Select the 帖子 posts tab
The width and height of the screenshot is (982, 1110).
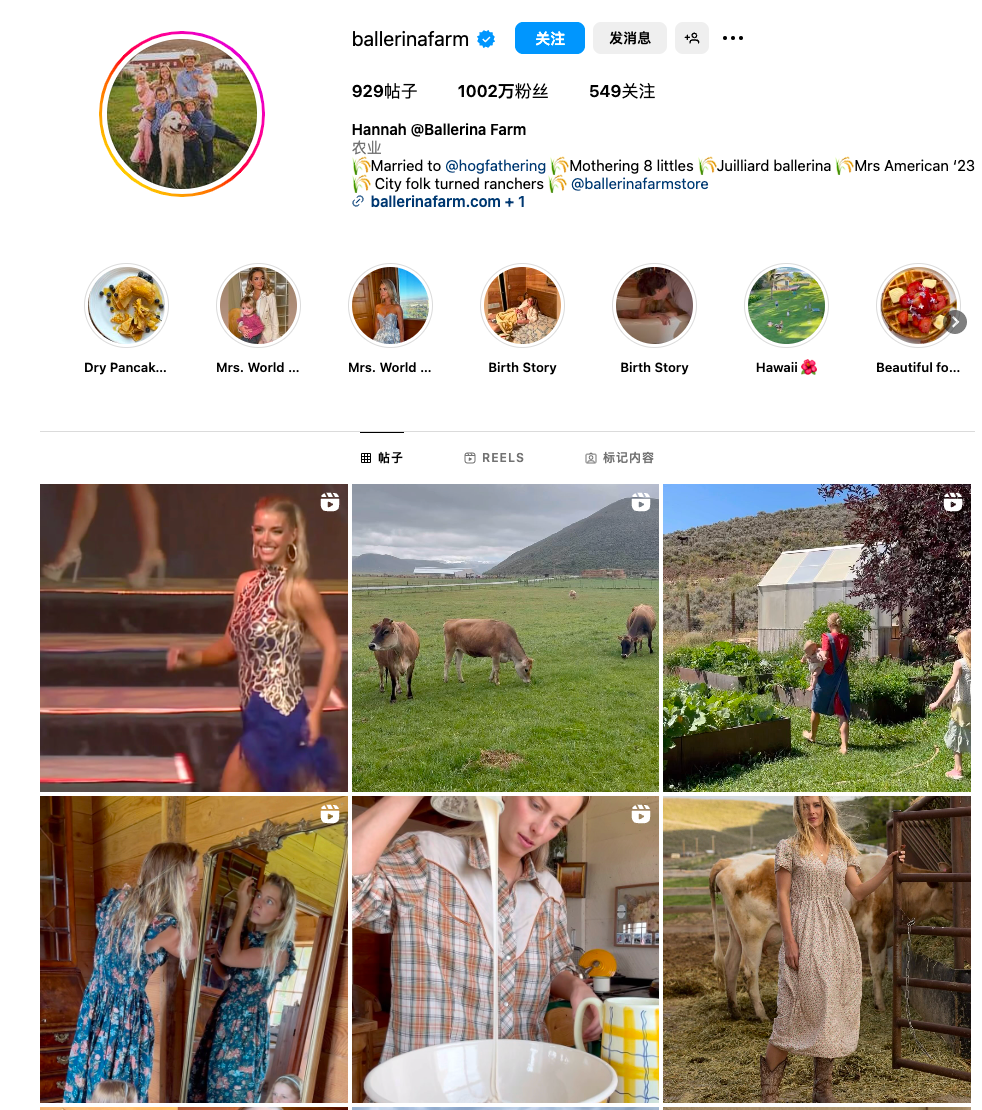[382, 458]
